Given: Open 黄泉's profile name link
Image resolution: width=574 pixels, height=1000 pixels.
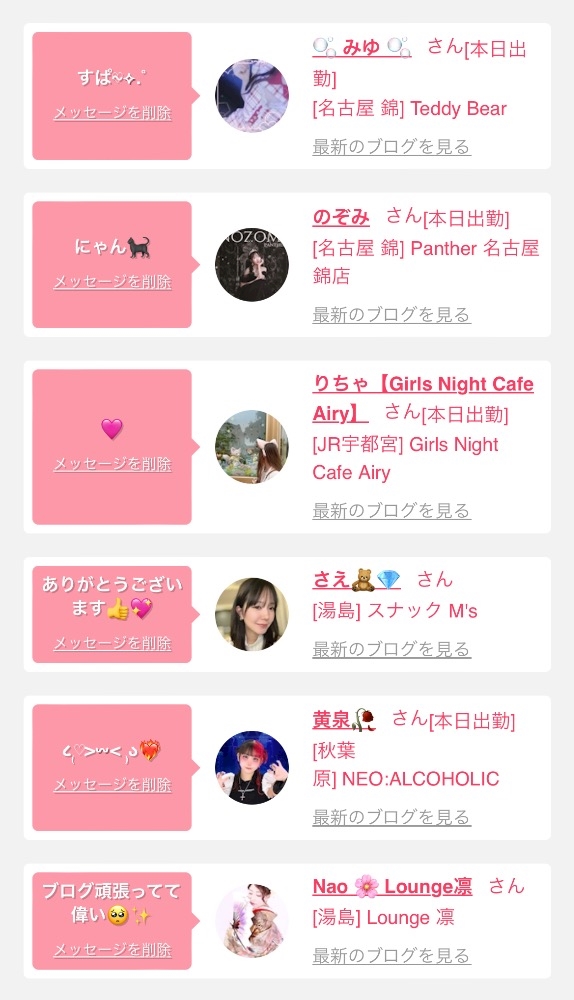Looking at the screenshot, I should pyautogui.click(x=344, y=720).
